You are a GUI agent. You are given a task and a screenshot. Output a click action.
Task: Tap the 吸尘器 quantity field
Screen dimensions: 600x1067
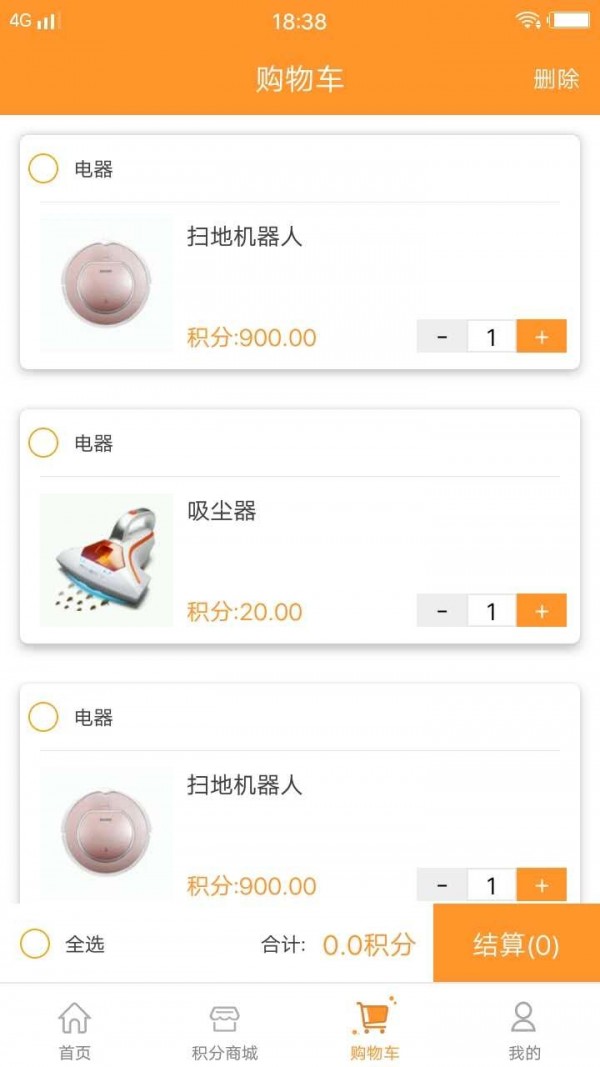(x=491, y=610)
